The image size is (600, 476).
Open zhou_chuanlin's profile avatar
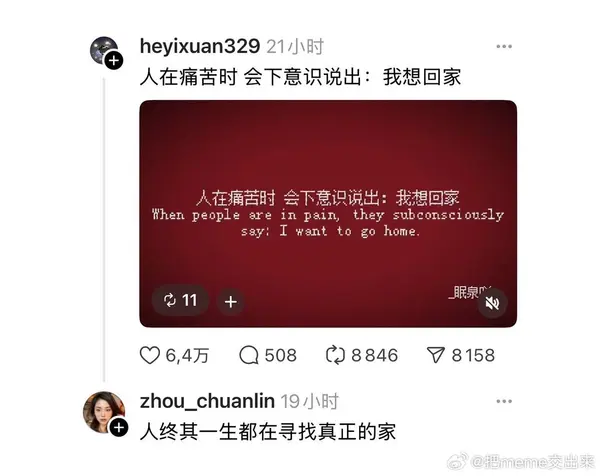105,408
